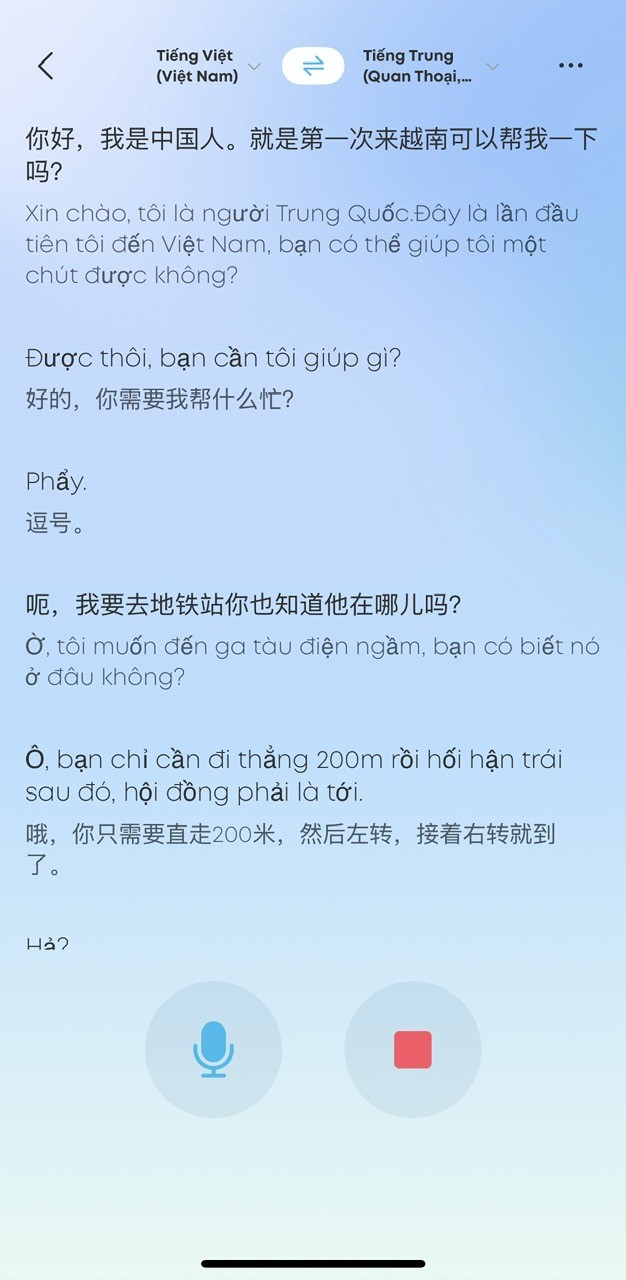Stop recording with the red square button
The height and width of the screenshot is (1280, 626).
point(413,1049)
